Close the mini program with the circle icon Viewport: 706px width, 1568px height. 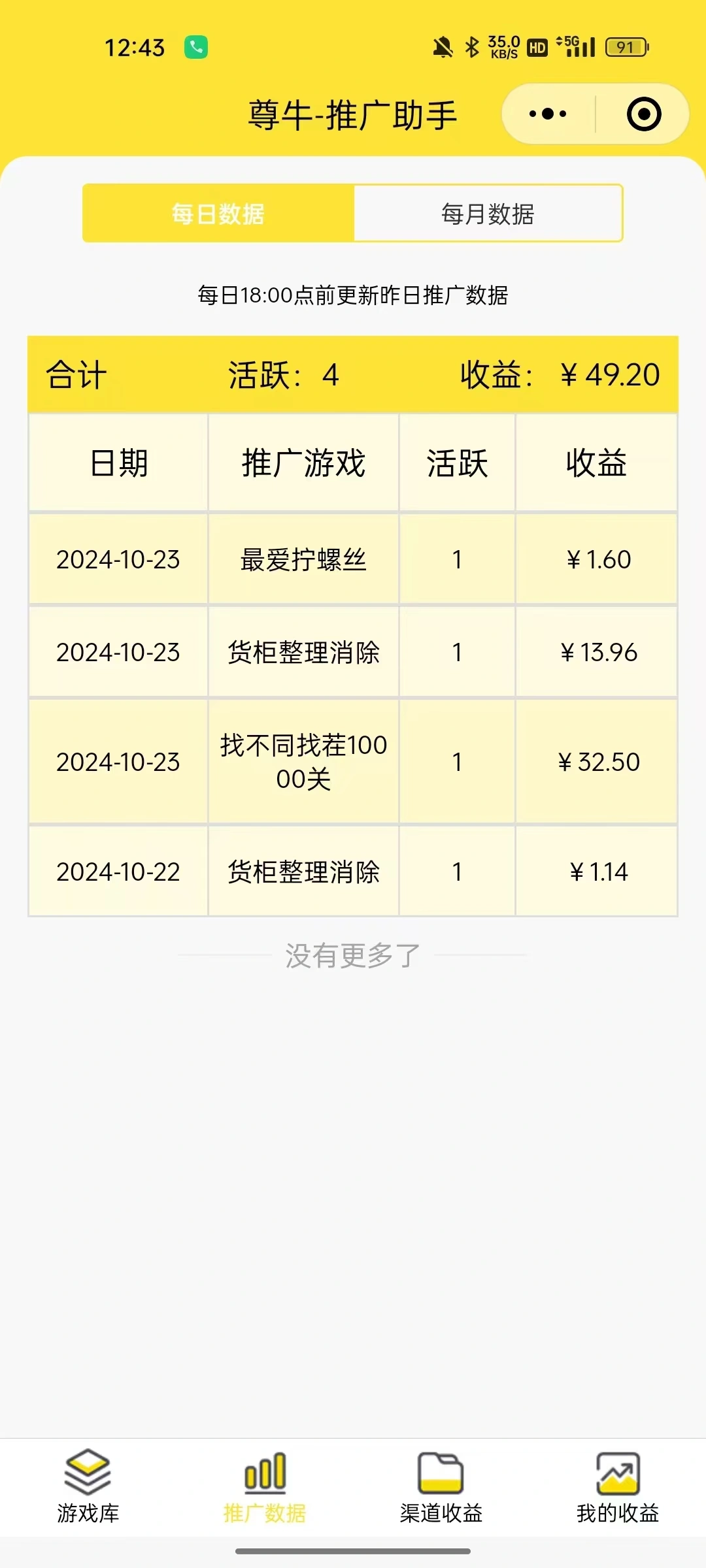tap(644, 114)
